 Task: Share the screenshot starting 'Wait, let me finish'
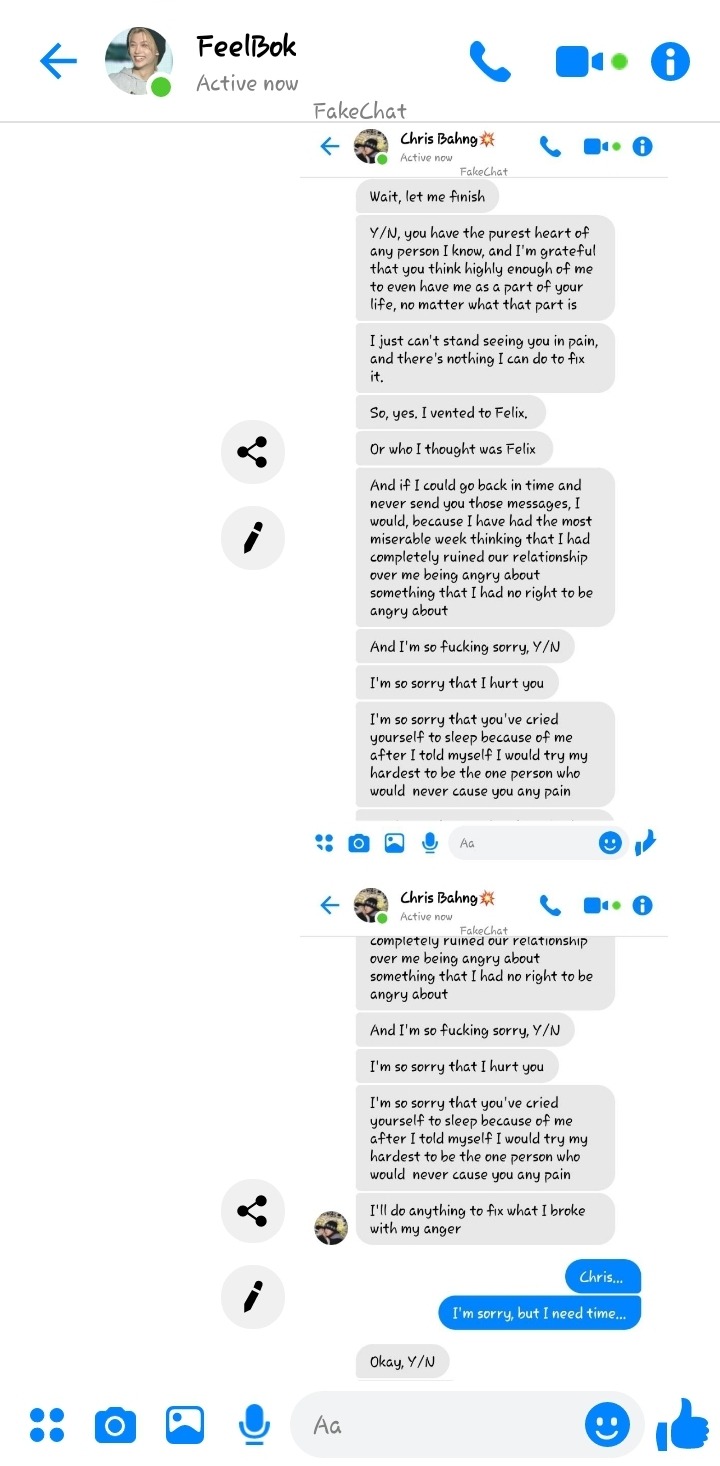(252, 452)
